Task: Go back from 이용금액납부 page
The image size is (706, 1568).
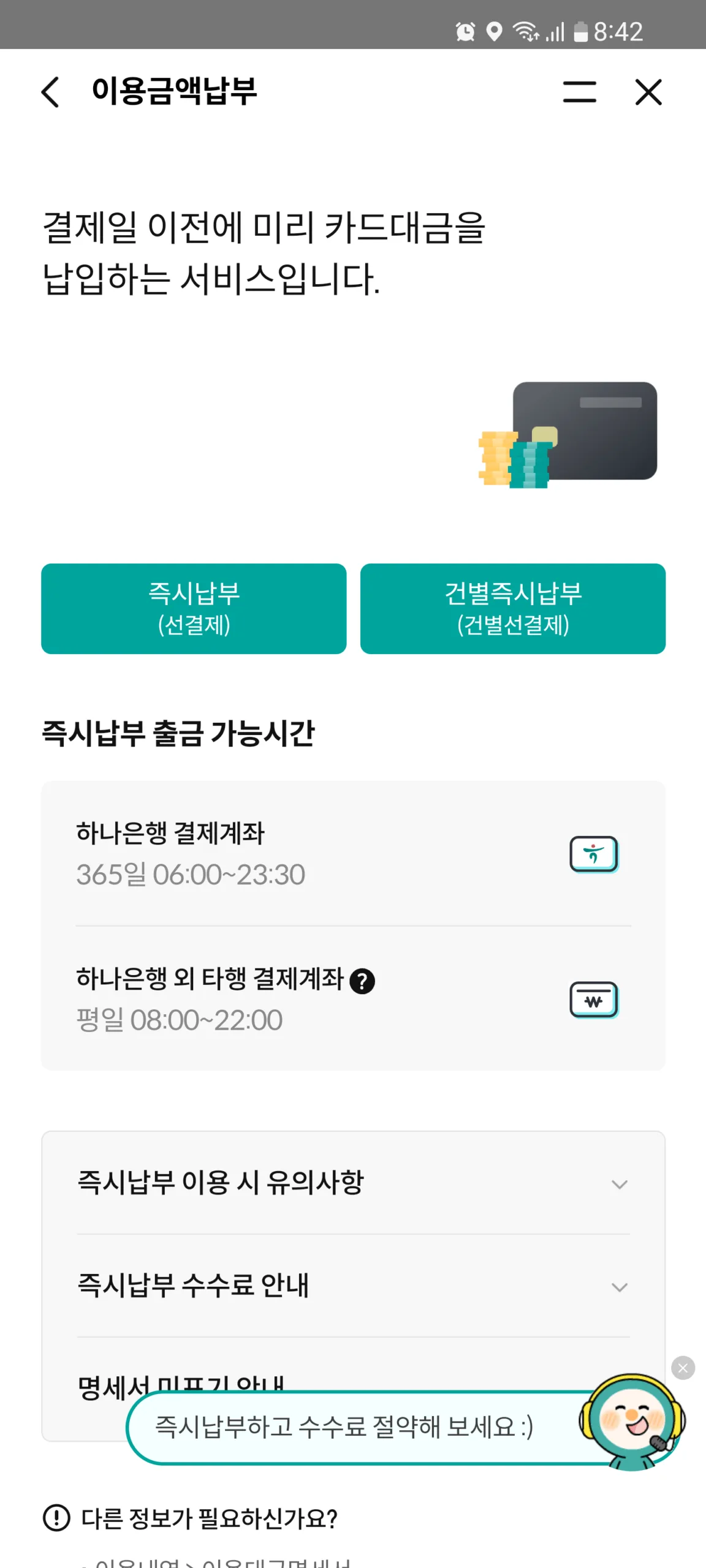Action: pyautogui.click(x=51, y=92)
